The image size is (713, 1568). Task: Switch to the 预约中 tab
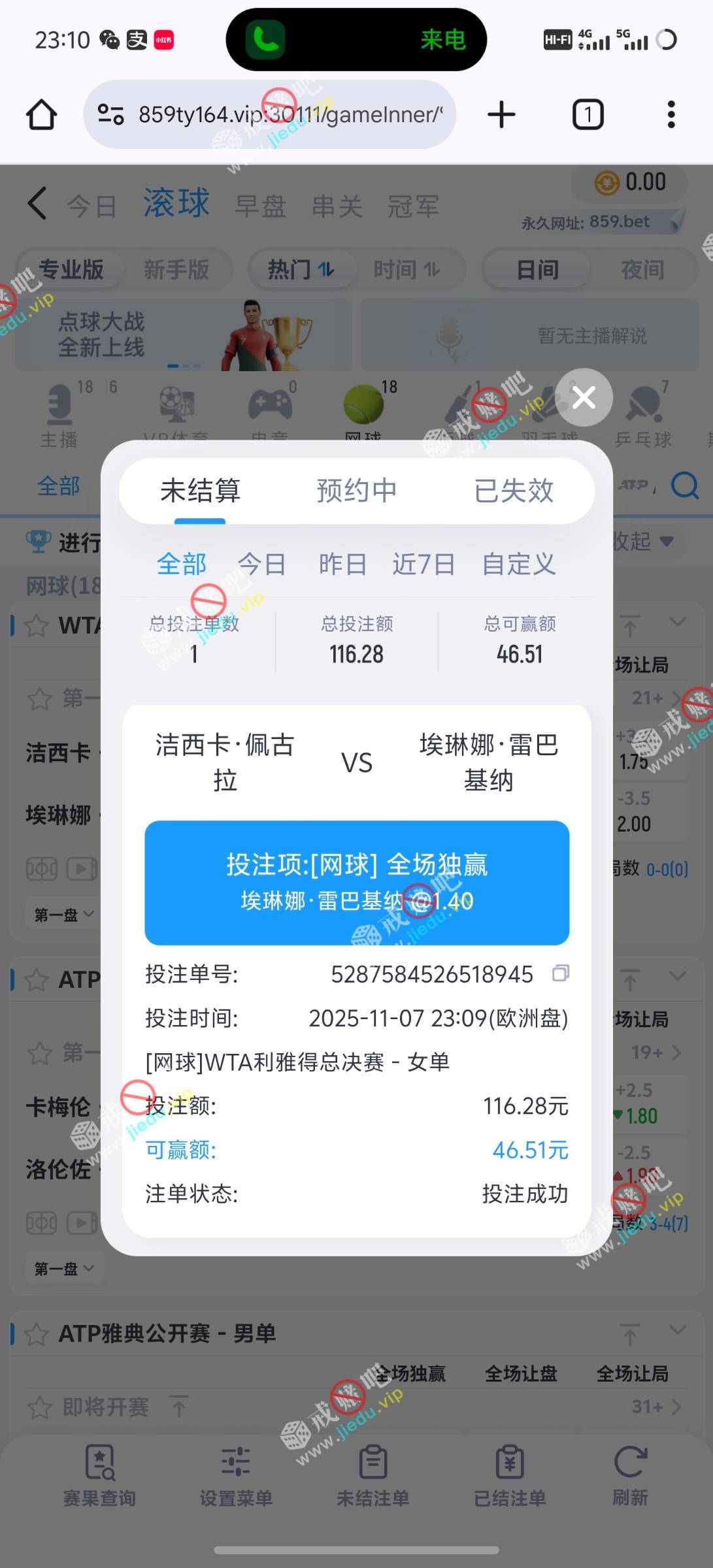pos(357,491)
